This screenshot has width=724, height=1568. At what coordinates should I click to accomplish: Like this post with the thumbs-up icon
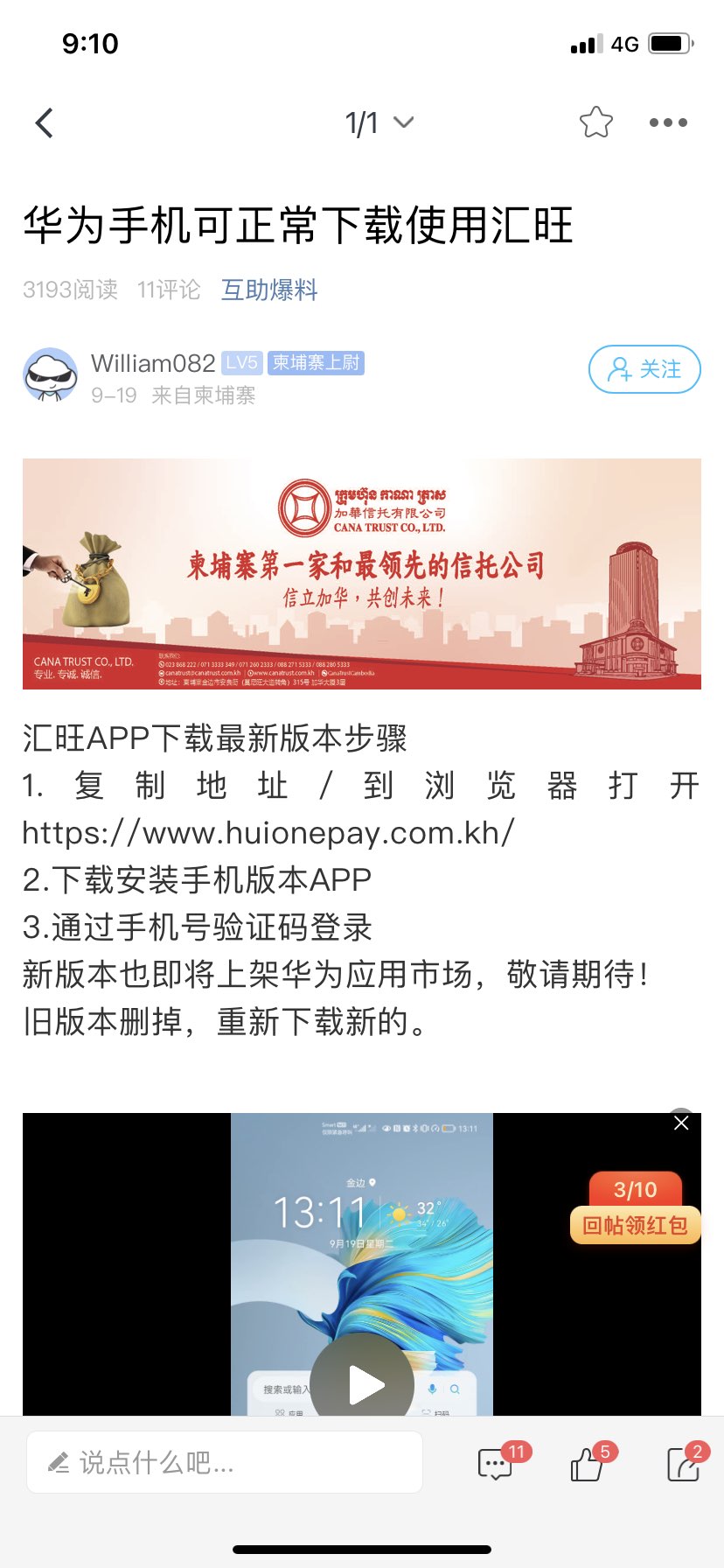pos(588,1463)
